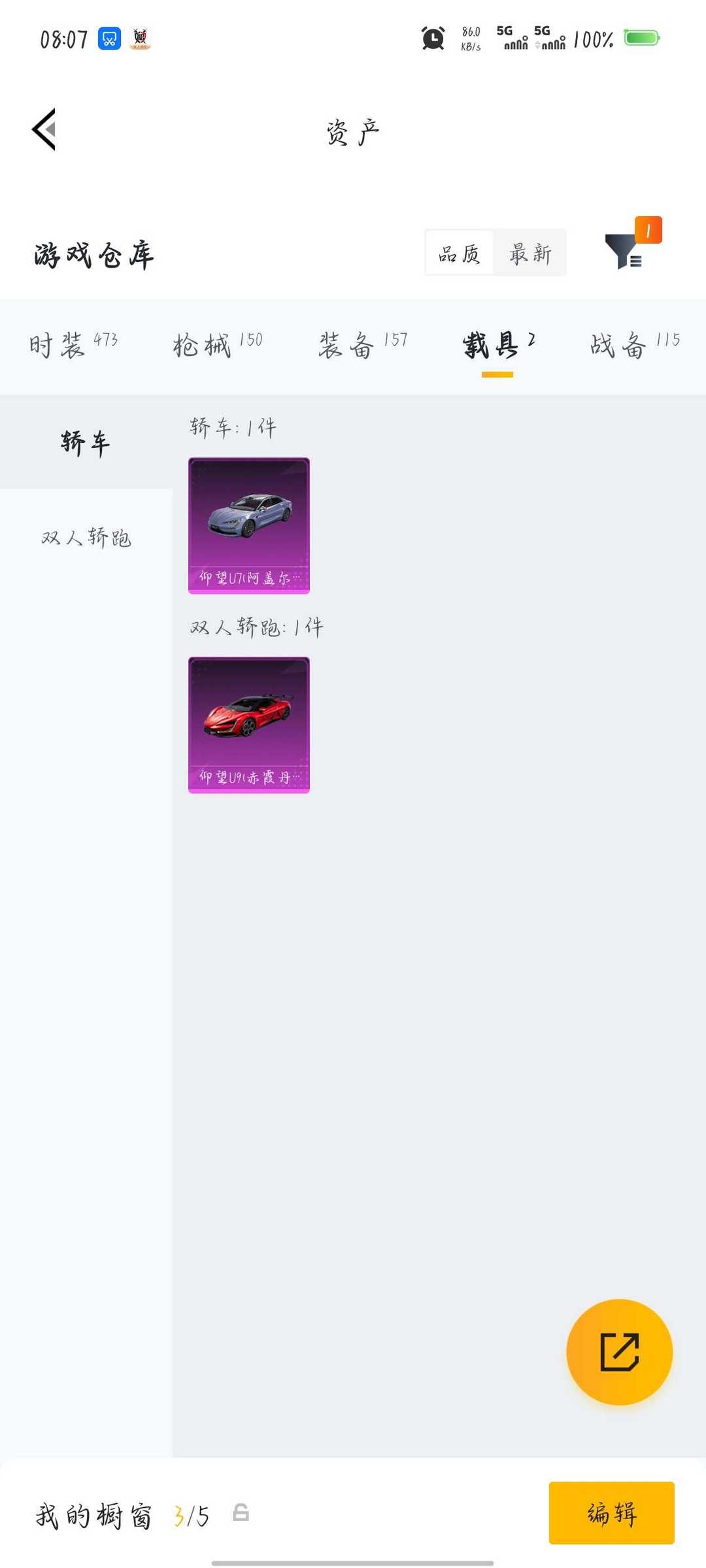The width and height of the screenshot is (706, 1568).
Task: Go back from the 资产 page
Action: coord(44,129)
